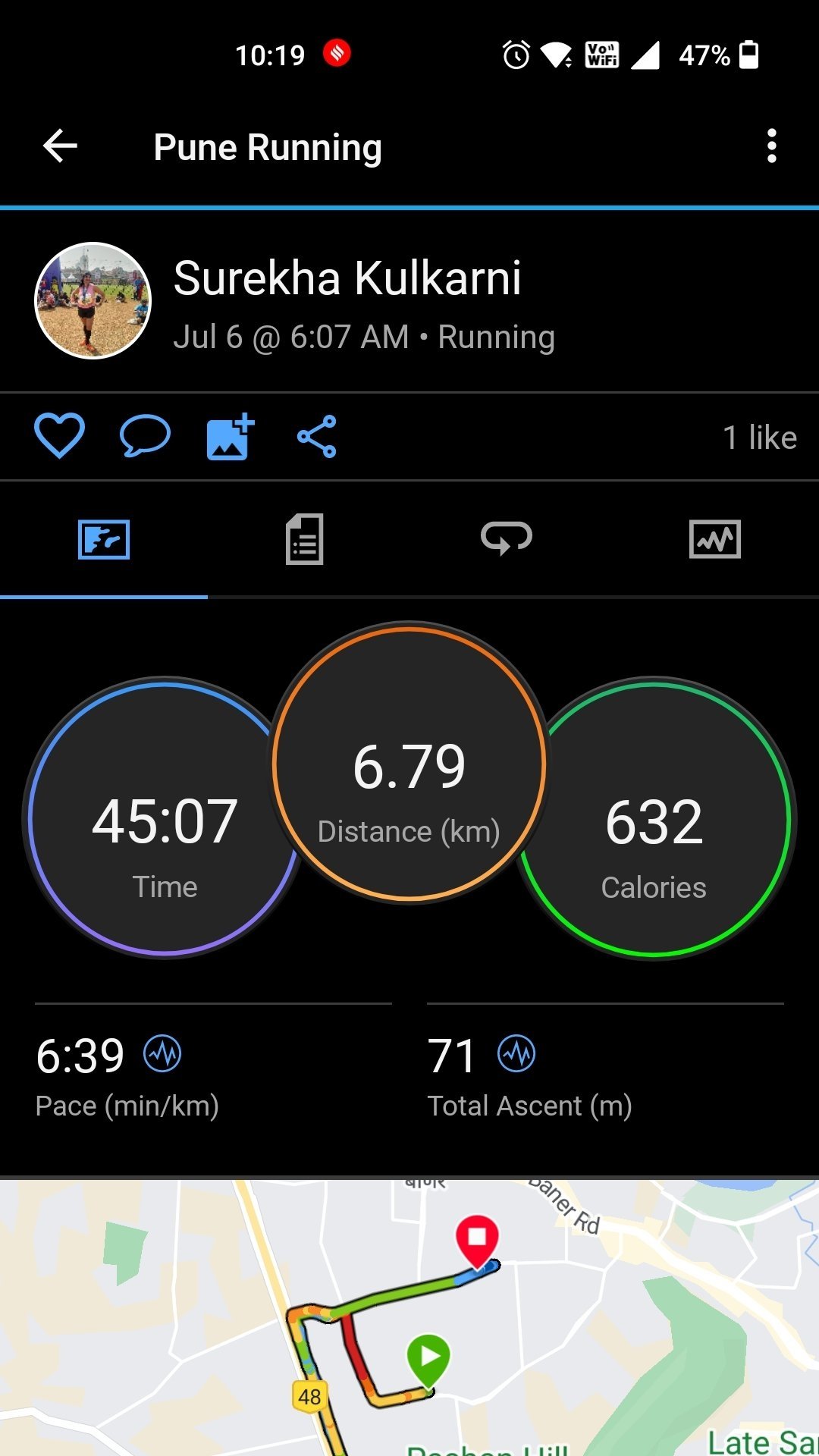Screen dimensions: 819x1456
Task: Switch to the charts tab
Action: point(714,539)
